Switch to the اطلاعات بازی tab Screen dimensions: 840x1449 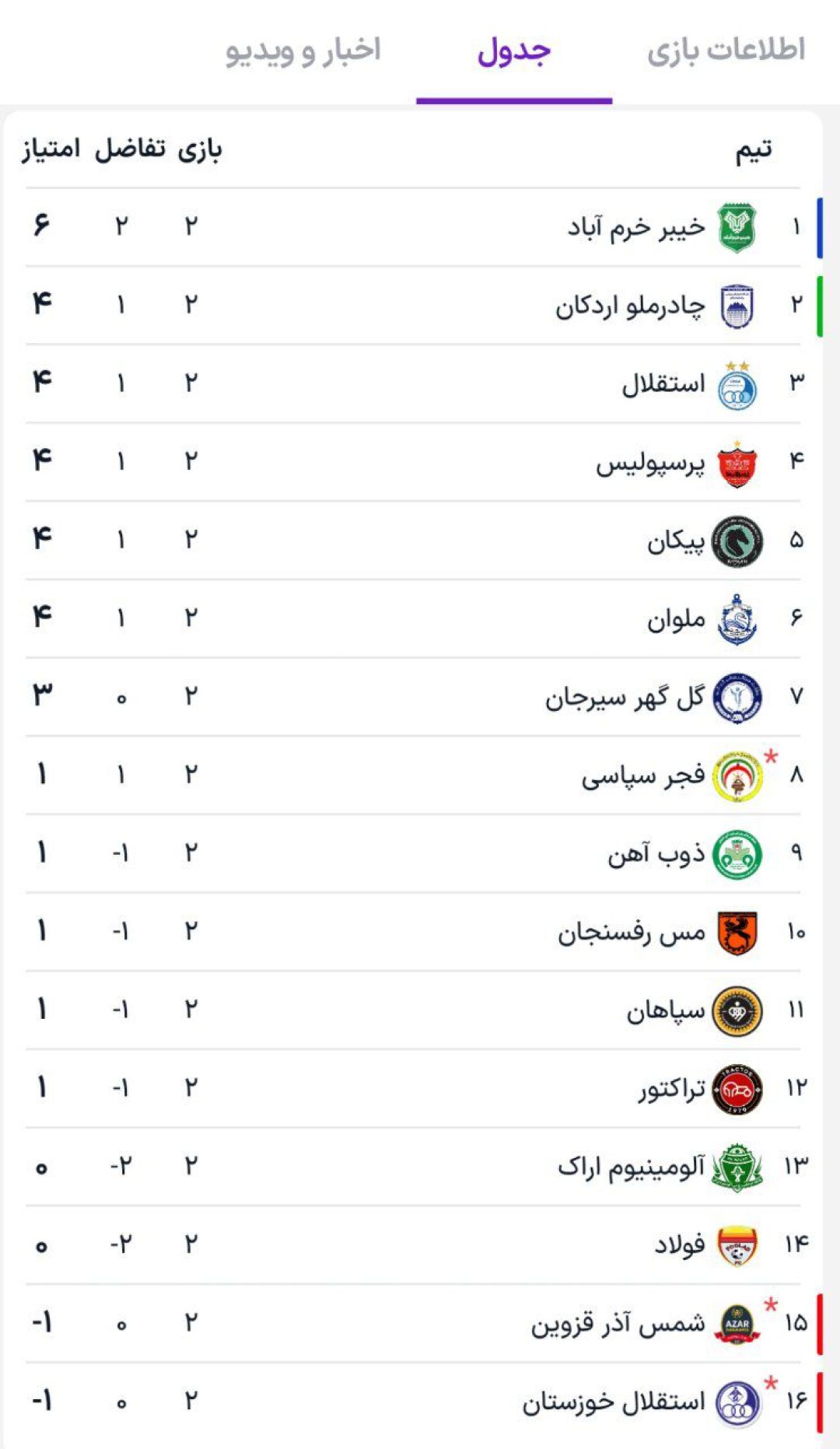(x=726, y=51)
